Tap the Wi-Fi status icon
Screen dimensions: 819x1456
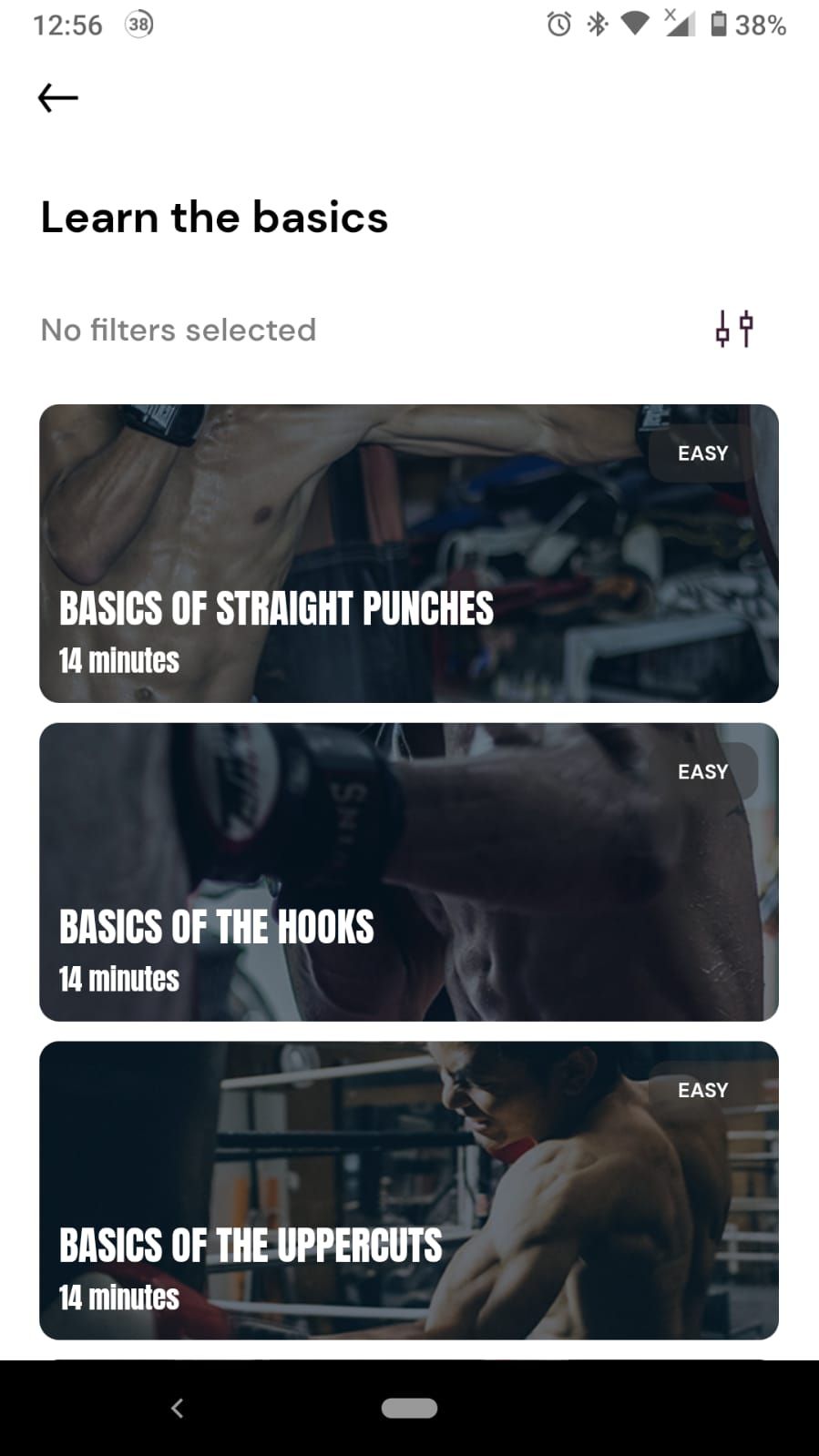click(633, 24)
